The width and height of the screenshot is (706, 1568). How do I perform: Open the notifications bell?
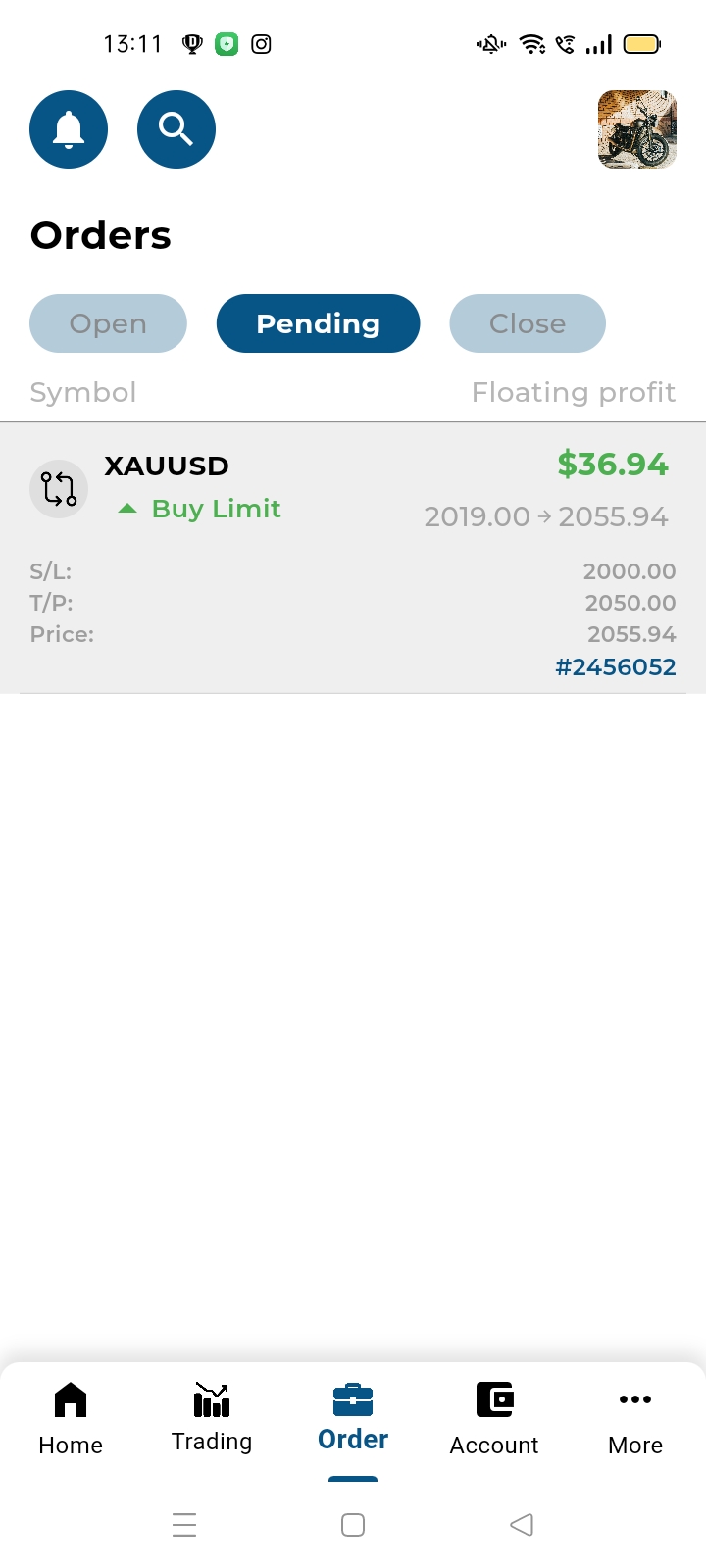click(69, 129)
